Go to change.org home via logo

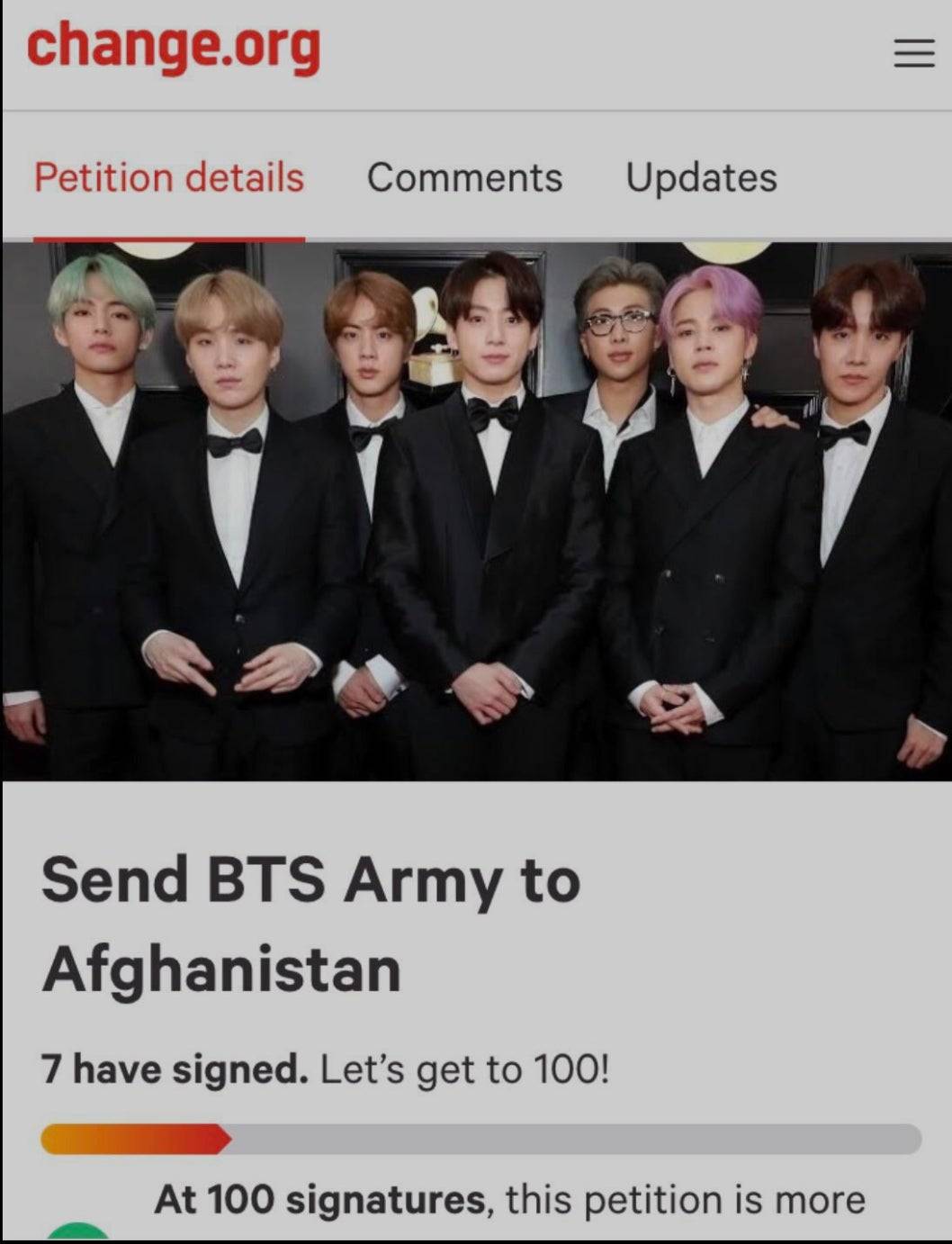(174, 47)
